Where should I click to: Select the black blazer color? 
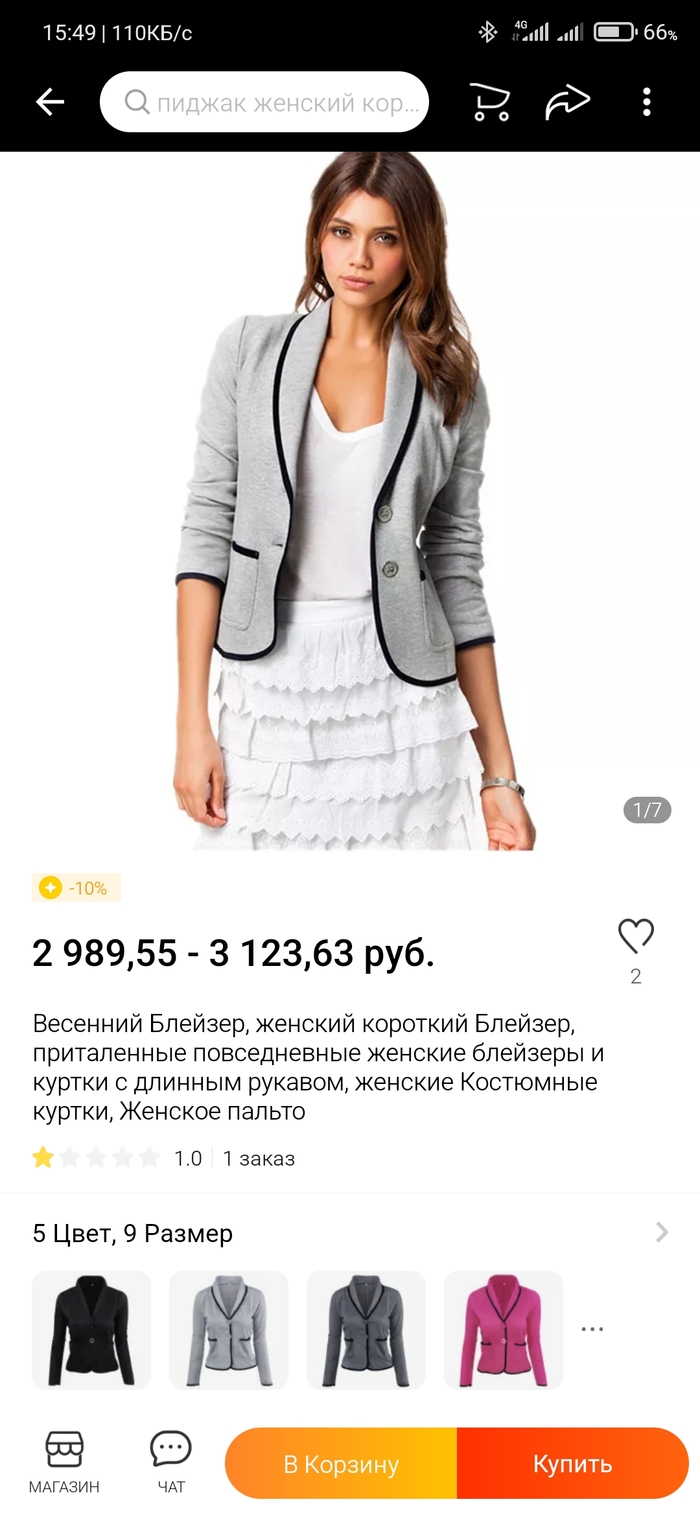coord(92,1329)
